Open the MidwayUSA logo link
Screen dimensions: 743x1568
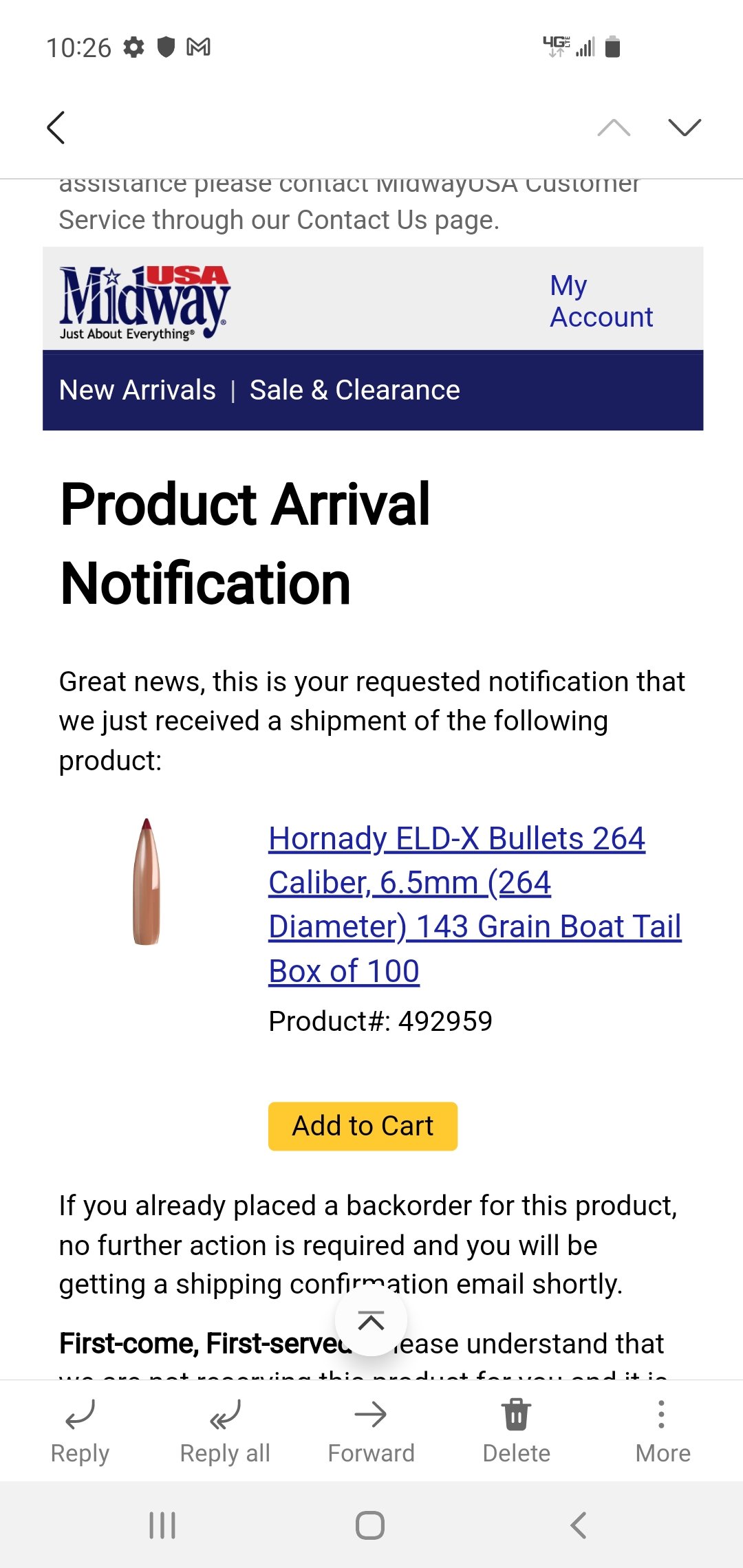pyautogui.click(x=144, y=303)
